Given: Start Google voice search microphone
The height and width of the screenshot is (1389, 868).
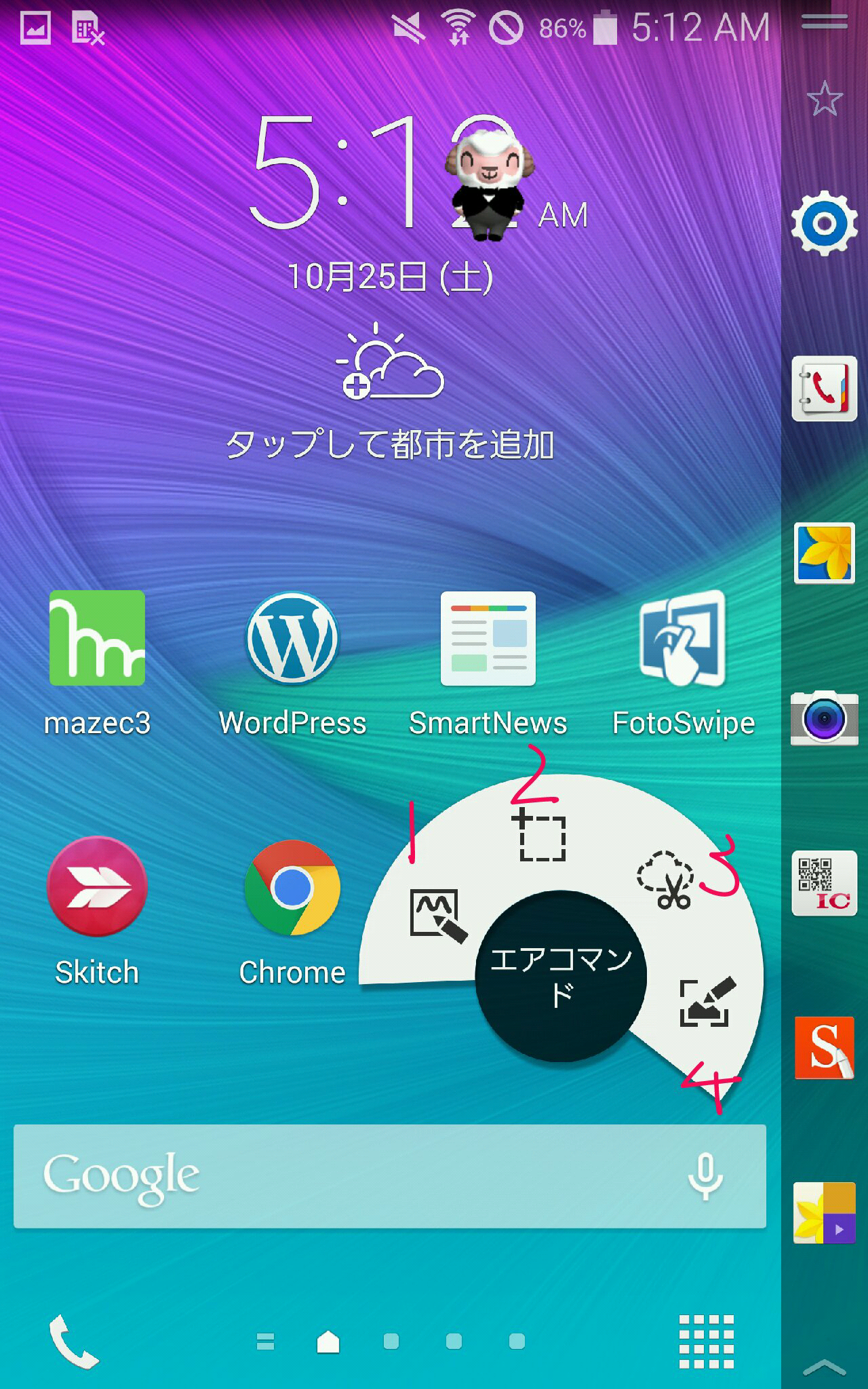Looking at the screenshot, I should click(x=705, y=1176).
